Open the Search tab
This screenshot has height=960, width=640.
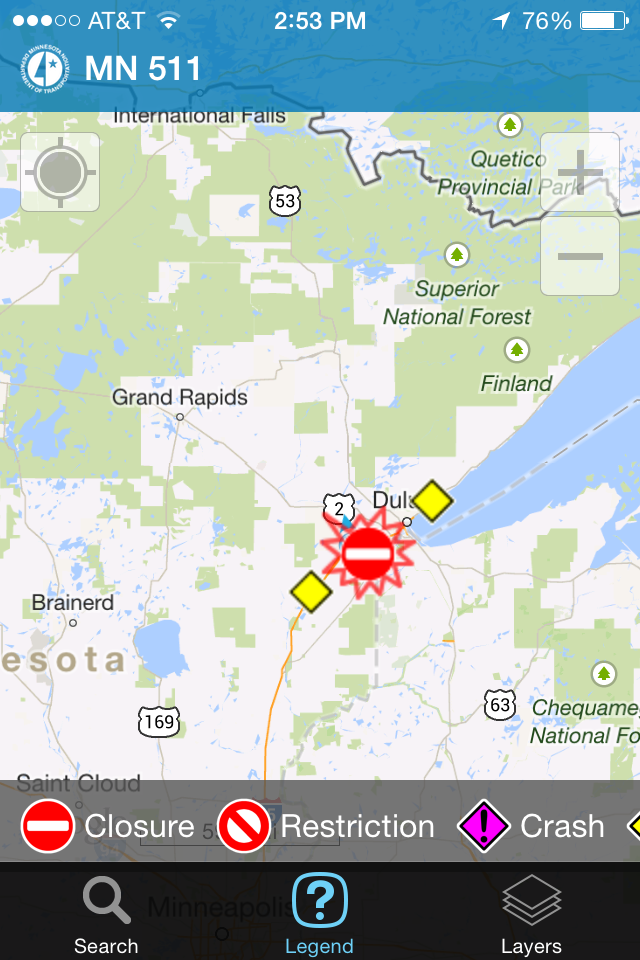click(106, 912)
